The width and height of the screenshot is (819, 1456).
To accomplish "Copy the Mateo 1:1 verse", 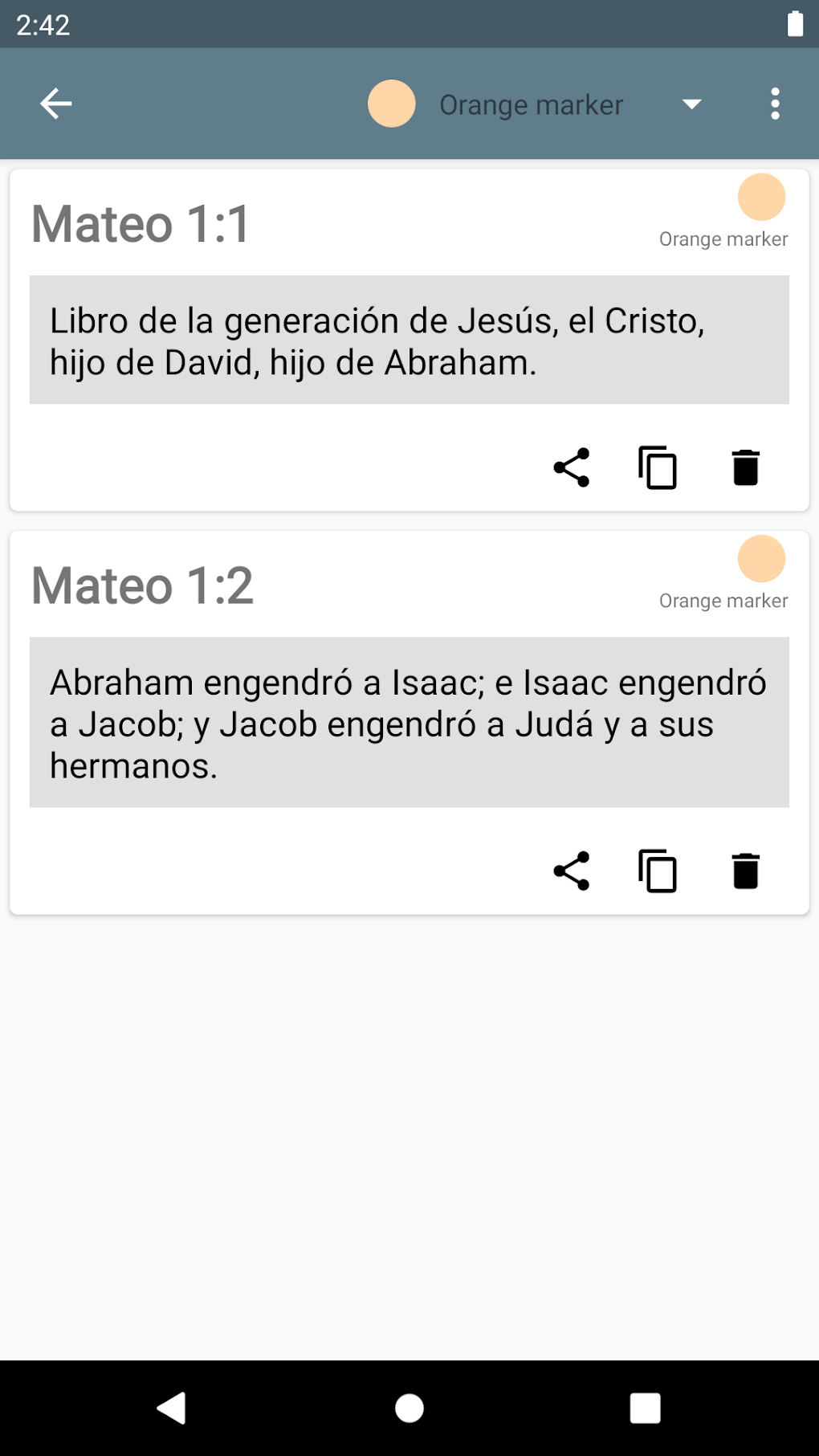I will 658,467.
